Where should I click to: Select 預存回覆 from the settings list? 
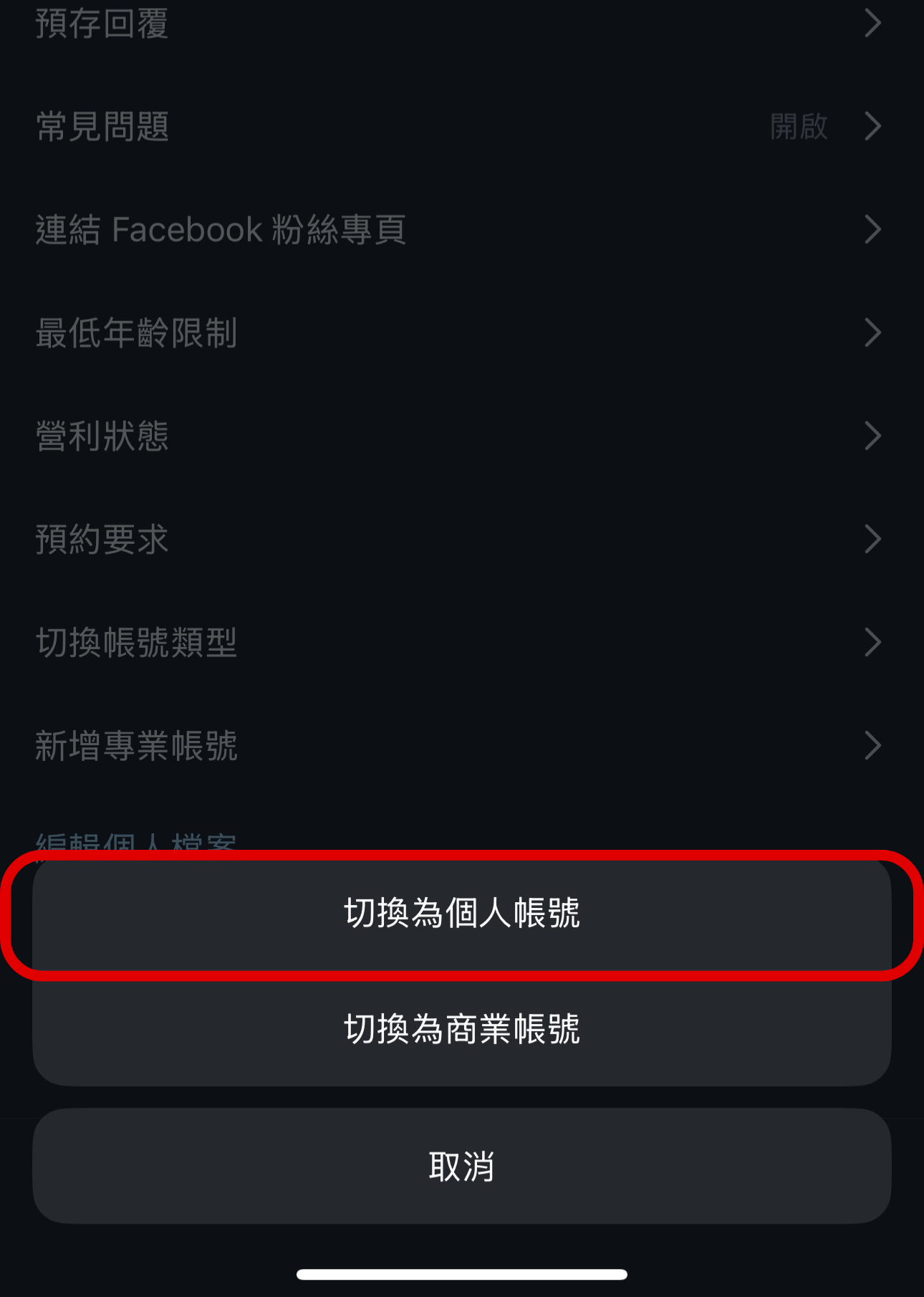tap(102, 23)
